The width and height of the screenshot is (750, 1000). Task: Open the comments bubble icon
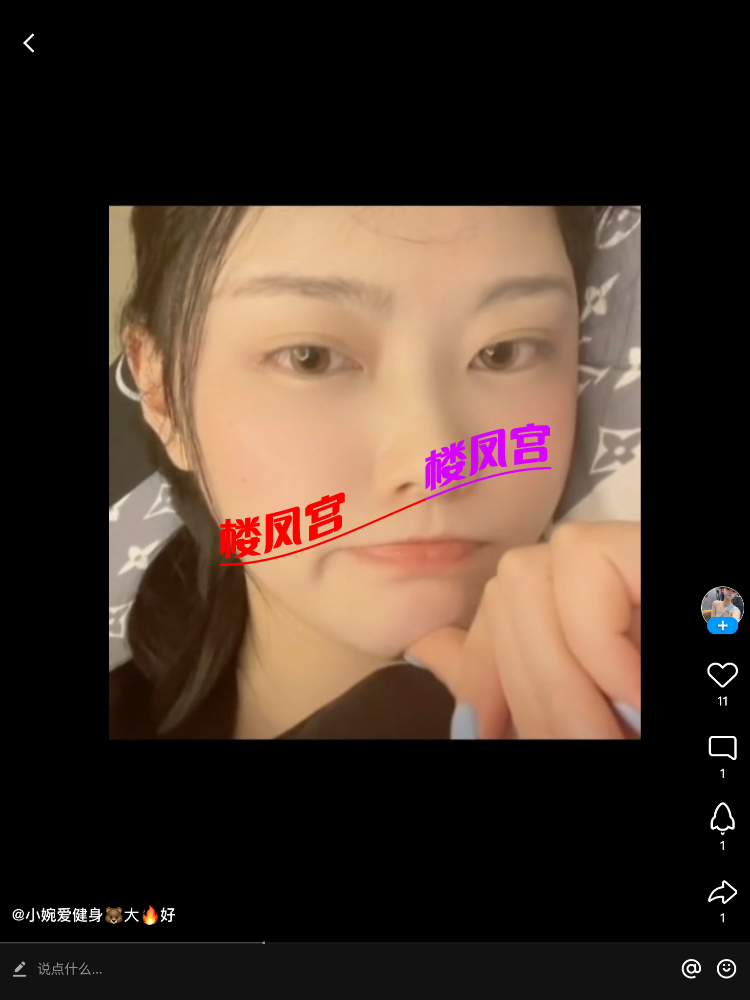[x=722, y=748]
